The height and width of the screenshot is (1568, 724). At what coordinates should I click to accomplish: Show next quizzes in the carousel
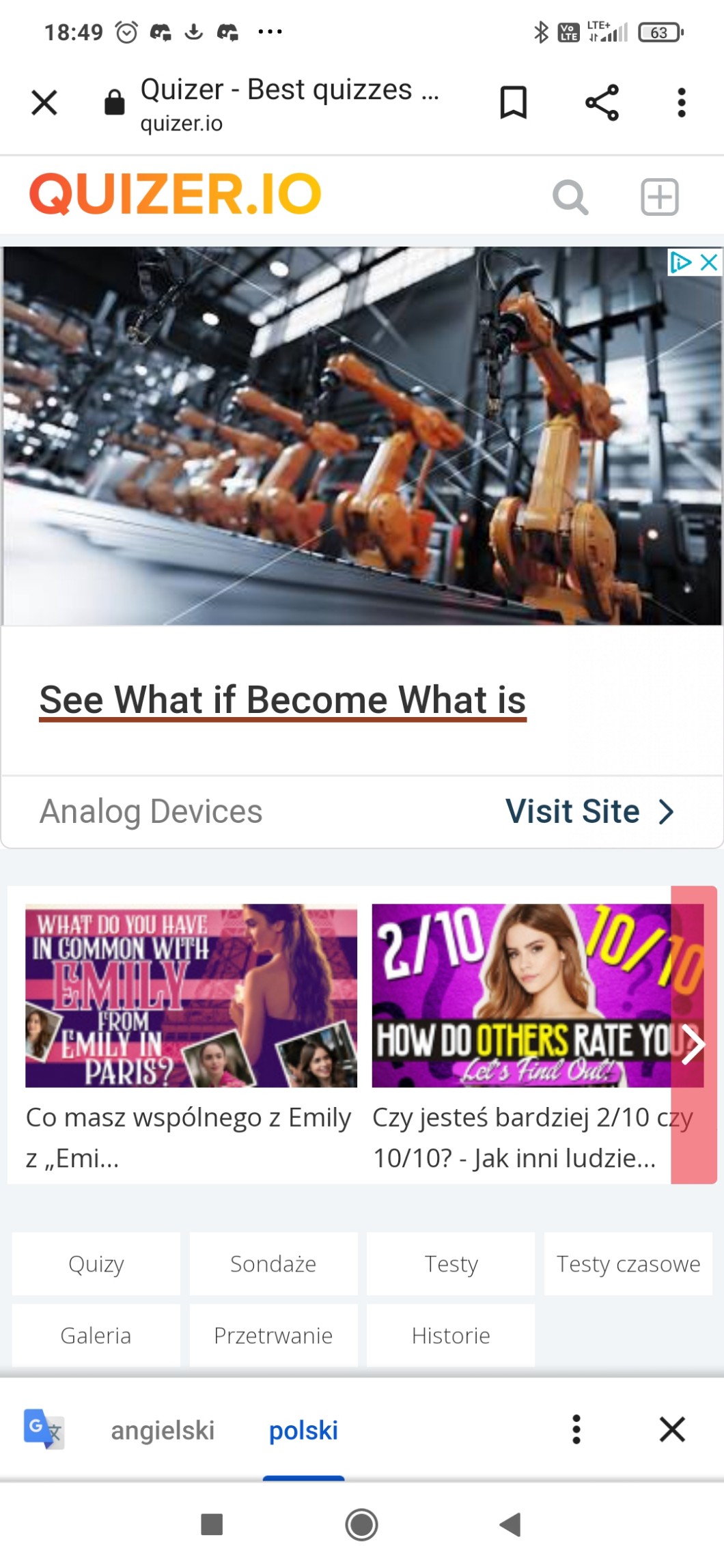(x=693, y=1044)
